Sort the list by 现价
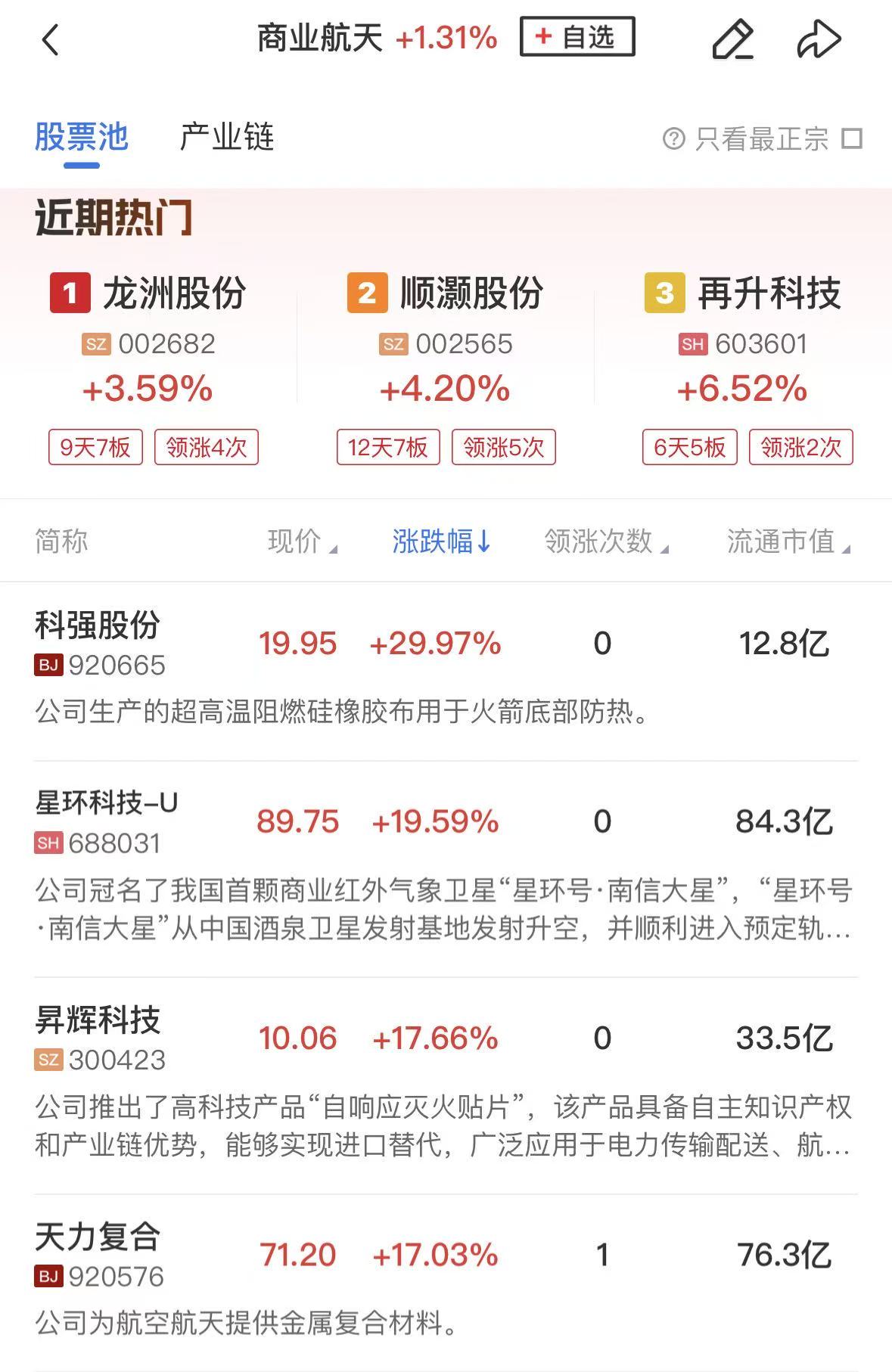The width and height of the screenshot is (892, 1372). click(301, 542)
